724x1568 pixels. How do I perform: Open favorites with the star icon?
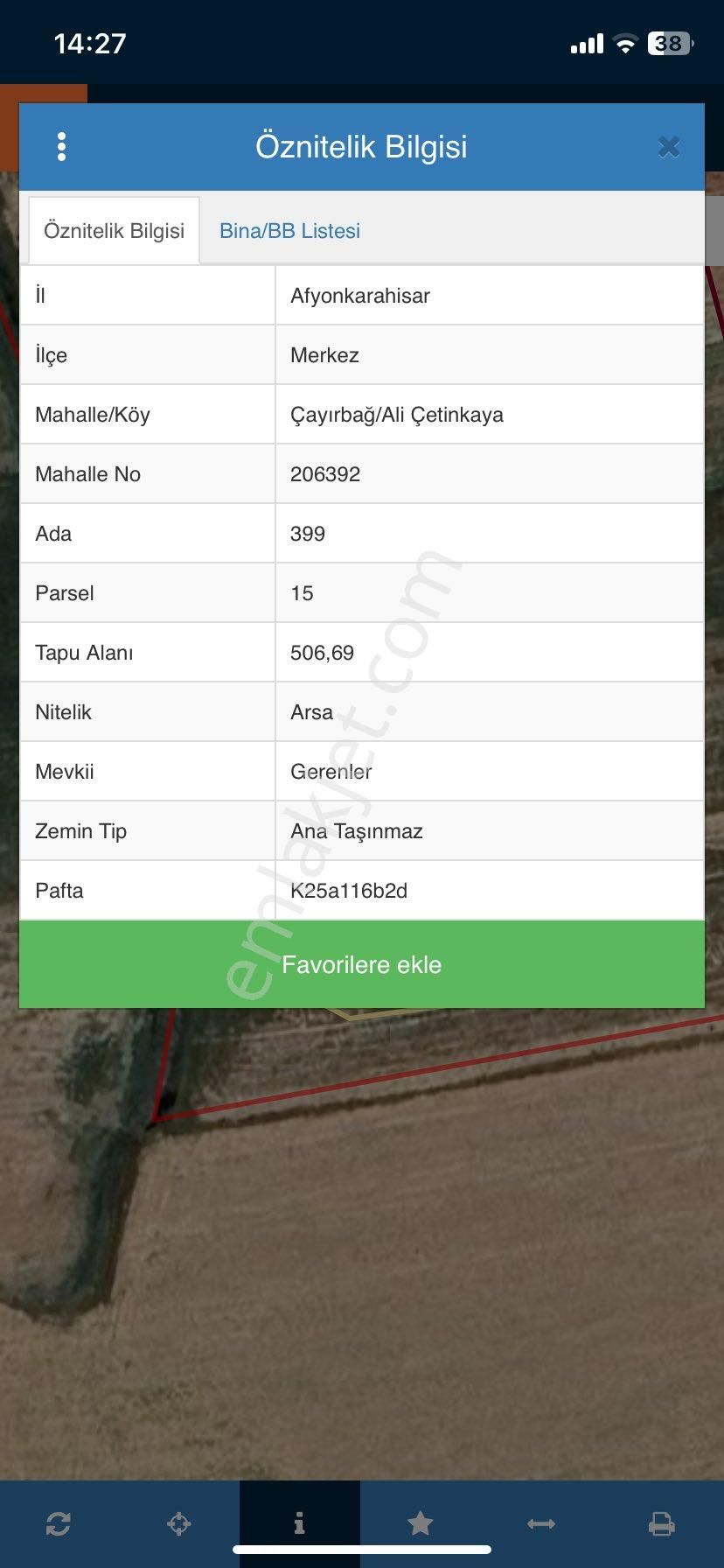pos(421,1523)
